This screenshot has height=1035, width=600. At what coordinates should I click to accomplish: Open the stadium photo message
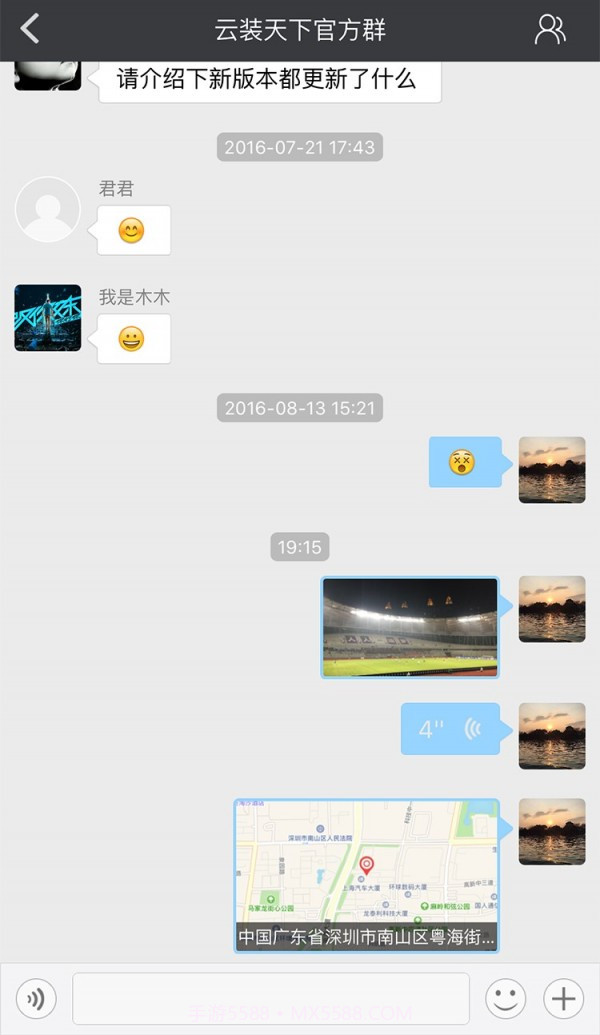click(410, 627)
